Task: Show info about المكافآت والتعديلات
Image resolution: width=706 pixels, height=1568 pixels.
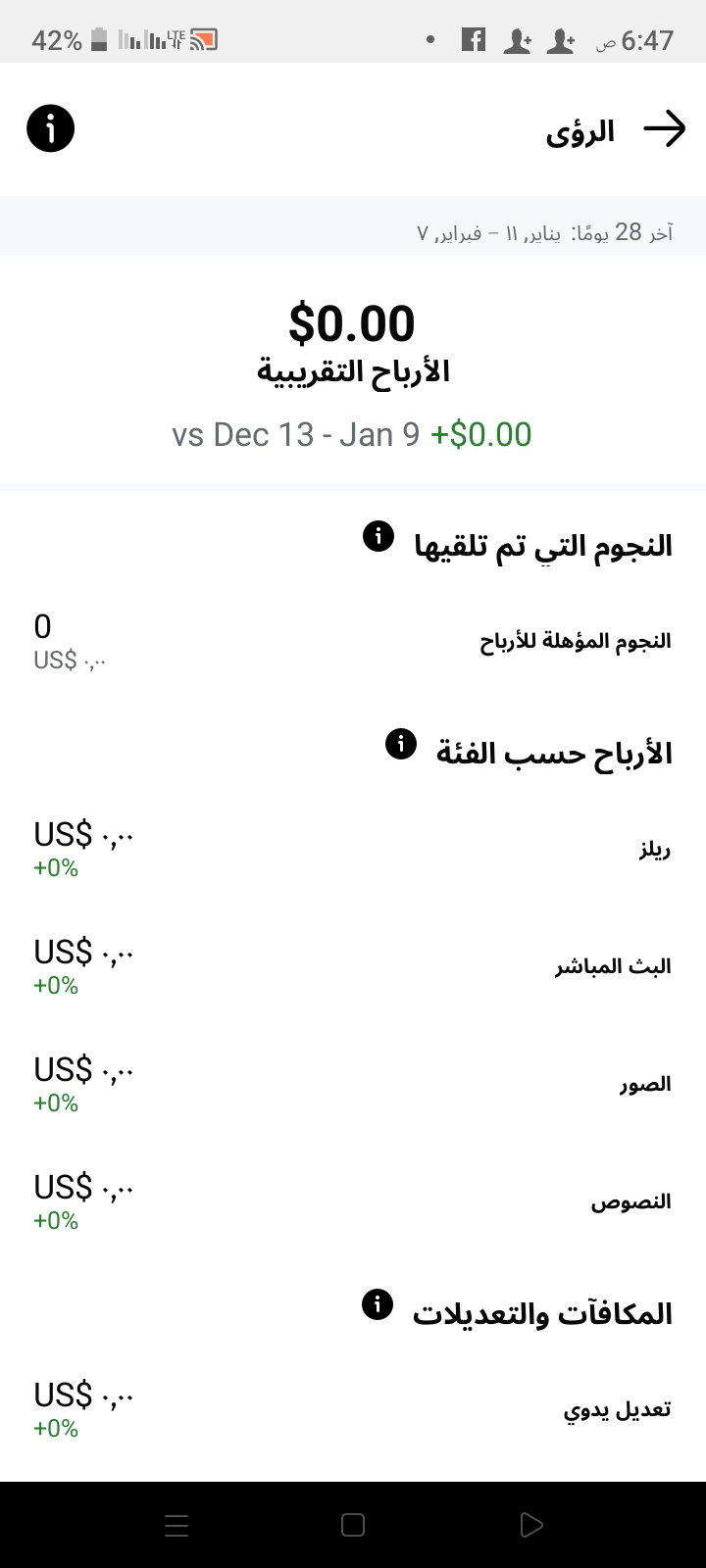Action: 378,1304
